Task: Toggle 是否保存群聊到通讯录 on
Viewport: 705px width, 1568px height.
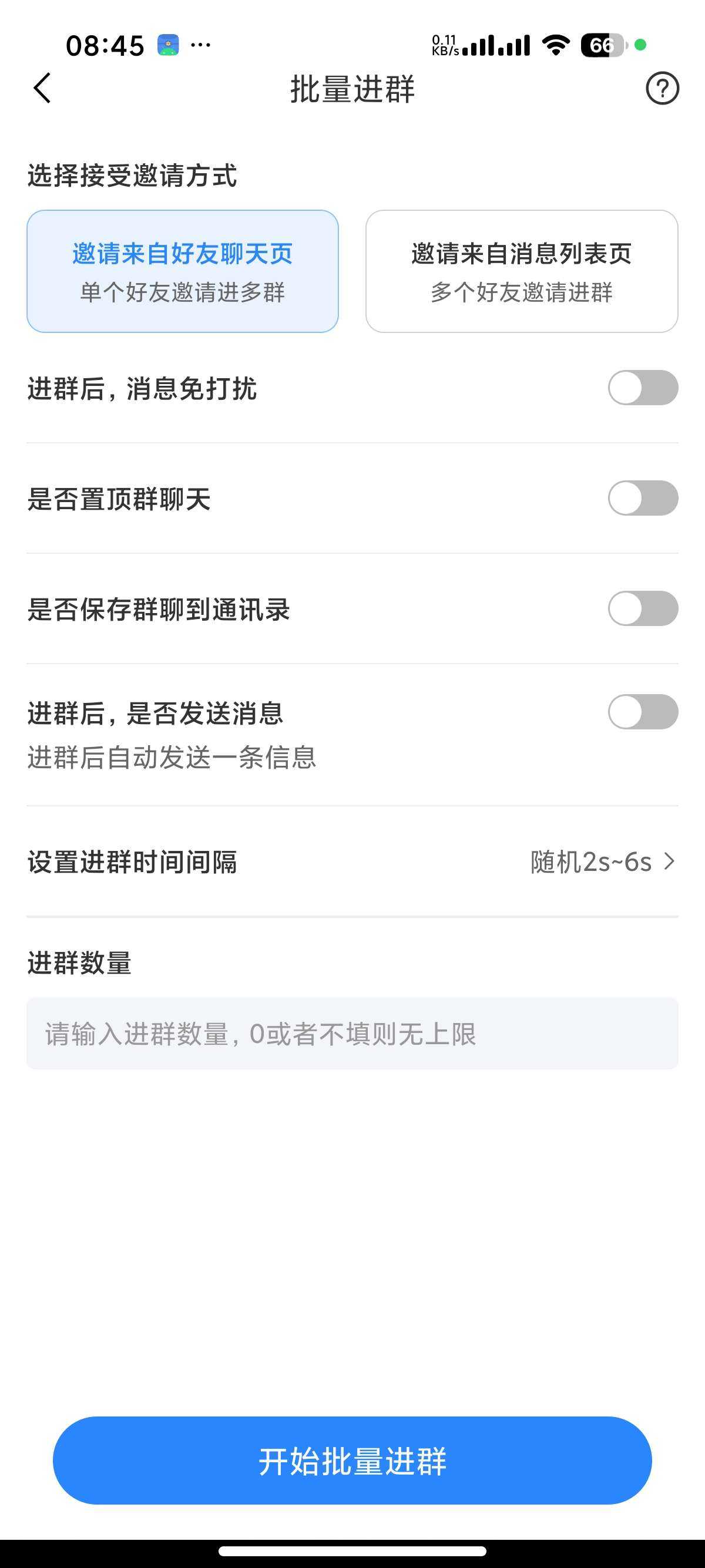Action: [643, 608]
